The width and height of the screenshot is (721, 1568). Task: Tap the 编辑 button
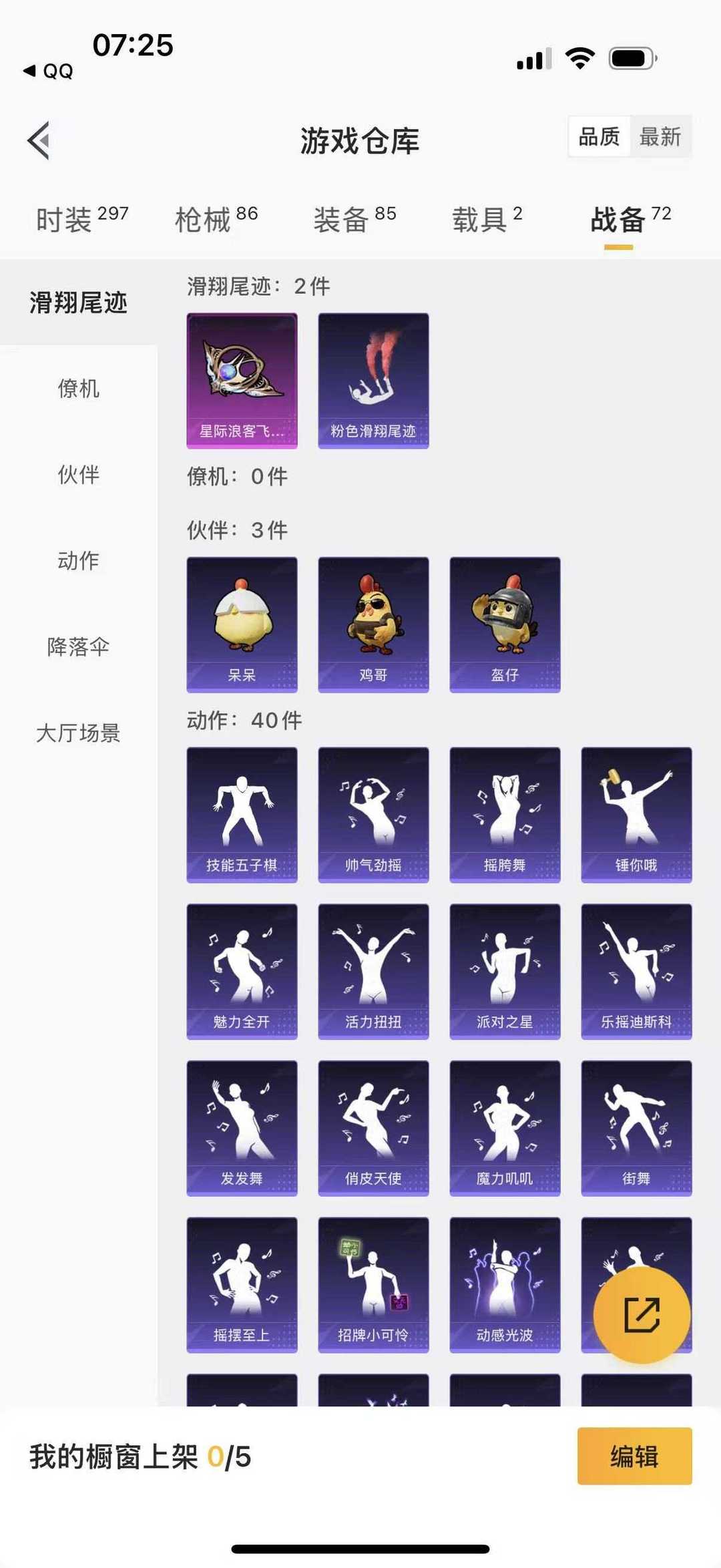tap(634, 1456)
